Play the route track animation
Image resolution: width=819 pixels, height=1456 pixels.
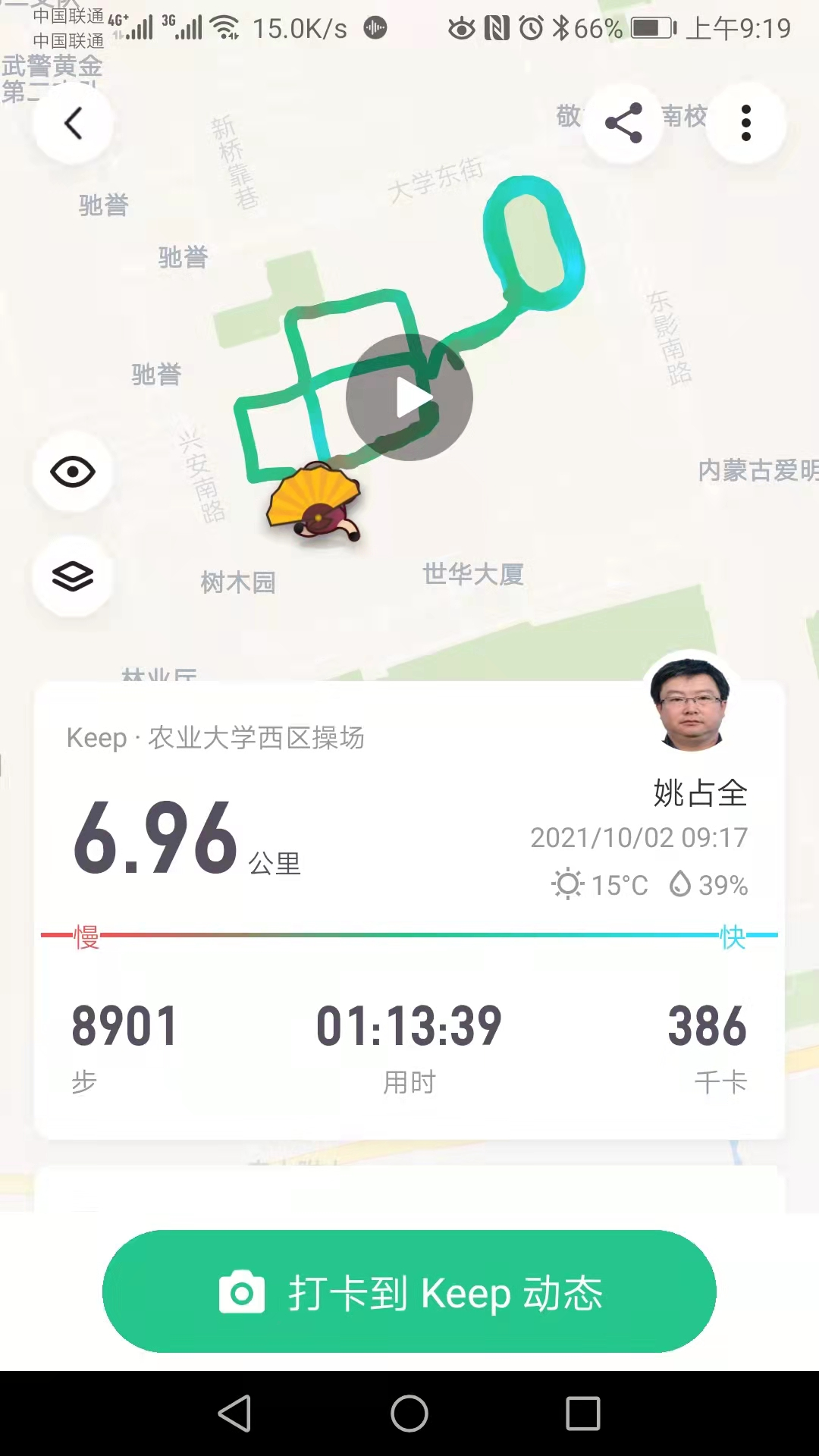(x=409, y=397)
